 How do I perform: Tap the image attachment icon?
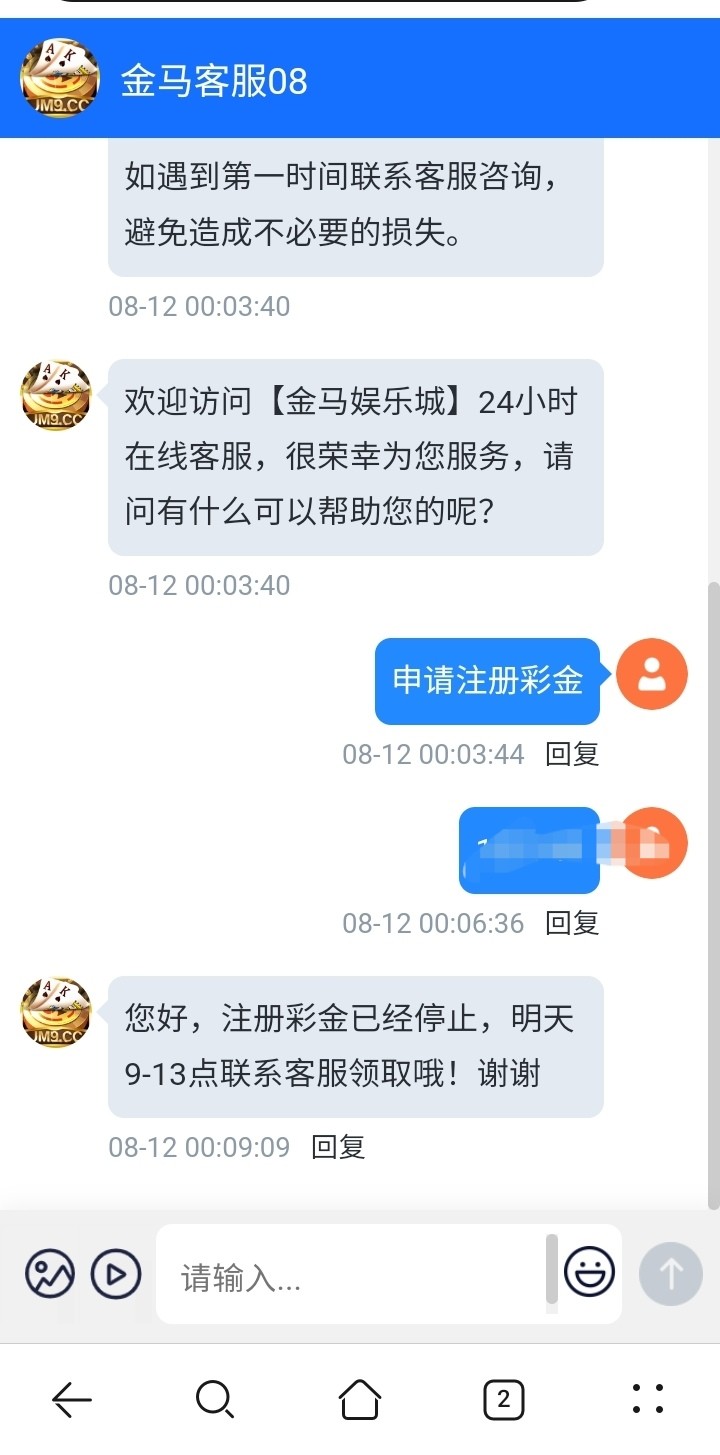(50, 1274)
